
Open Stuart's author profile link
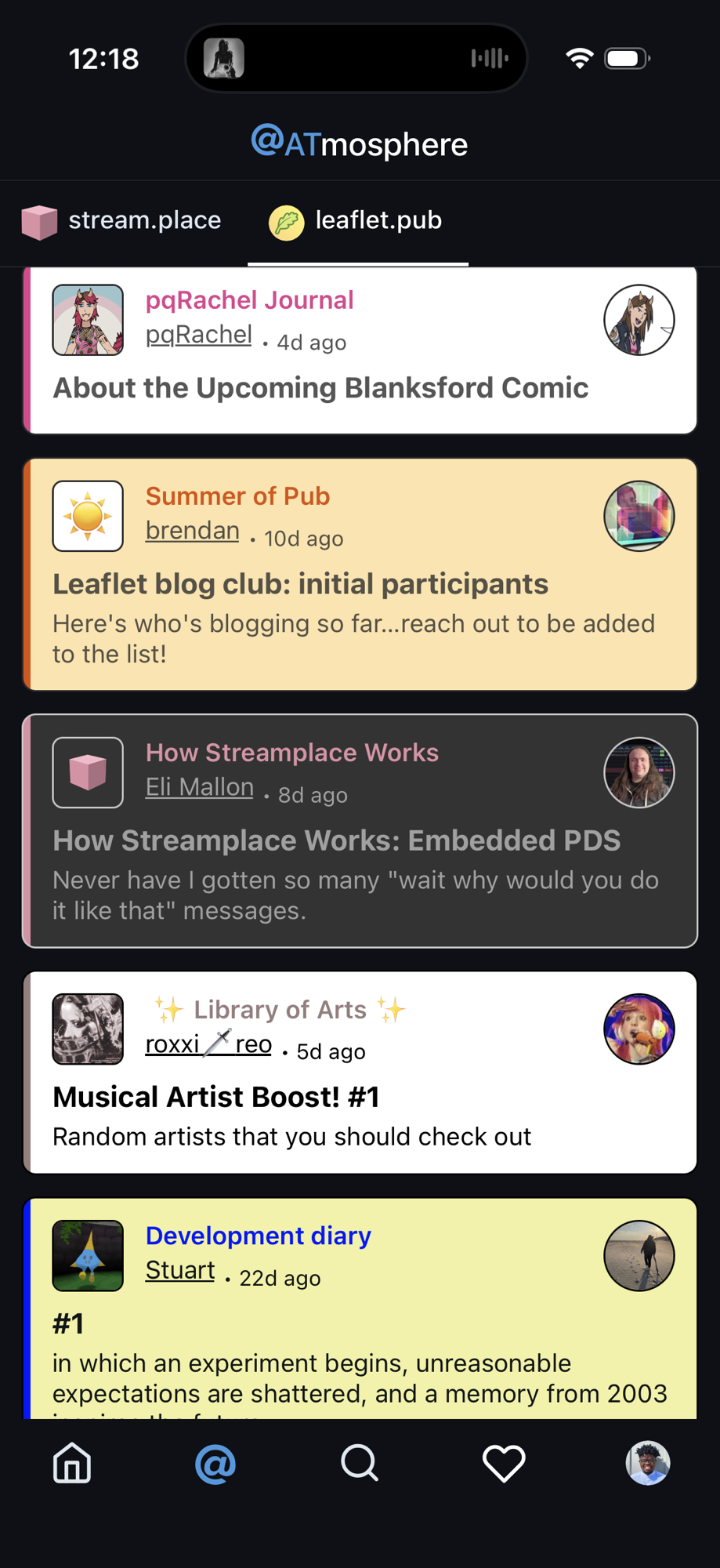click(x=179, y=1270)
